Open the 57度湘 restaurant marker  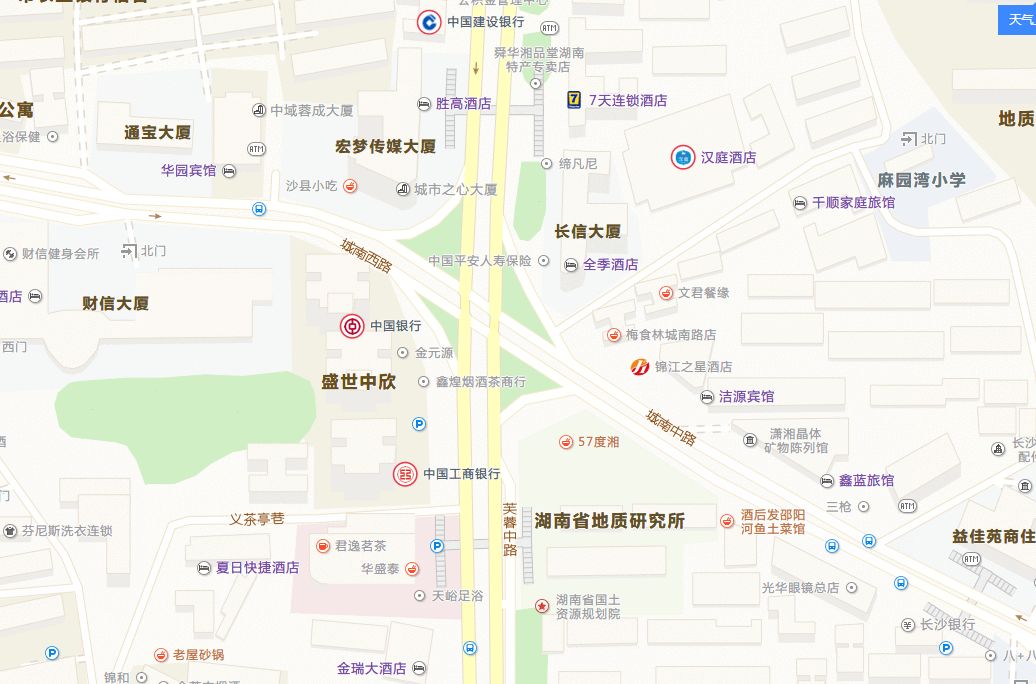(567, 442)
